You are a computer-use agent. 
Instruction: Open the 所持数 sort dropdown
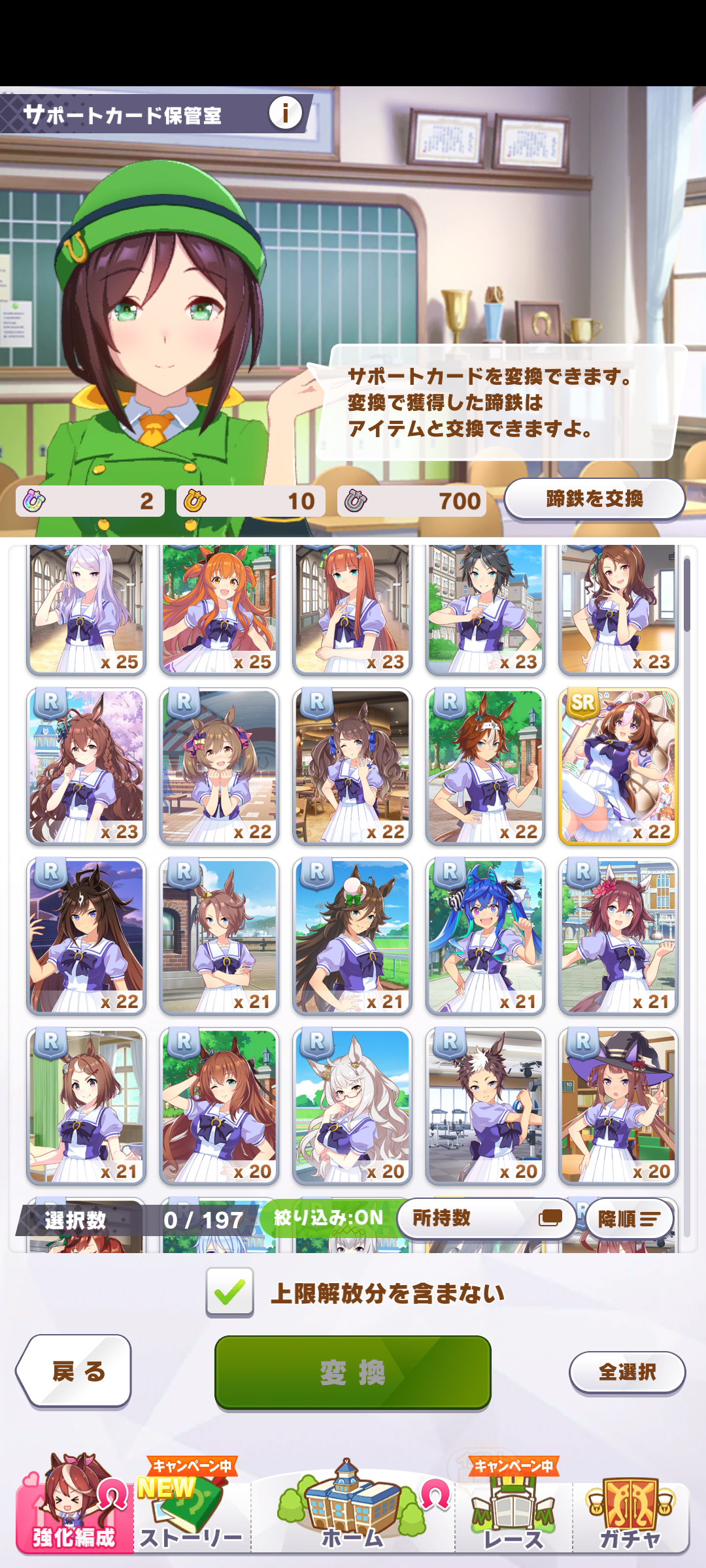pyautogui.click(x=486, y=1218)
